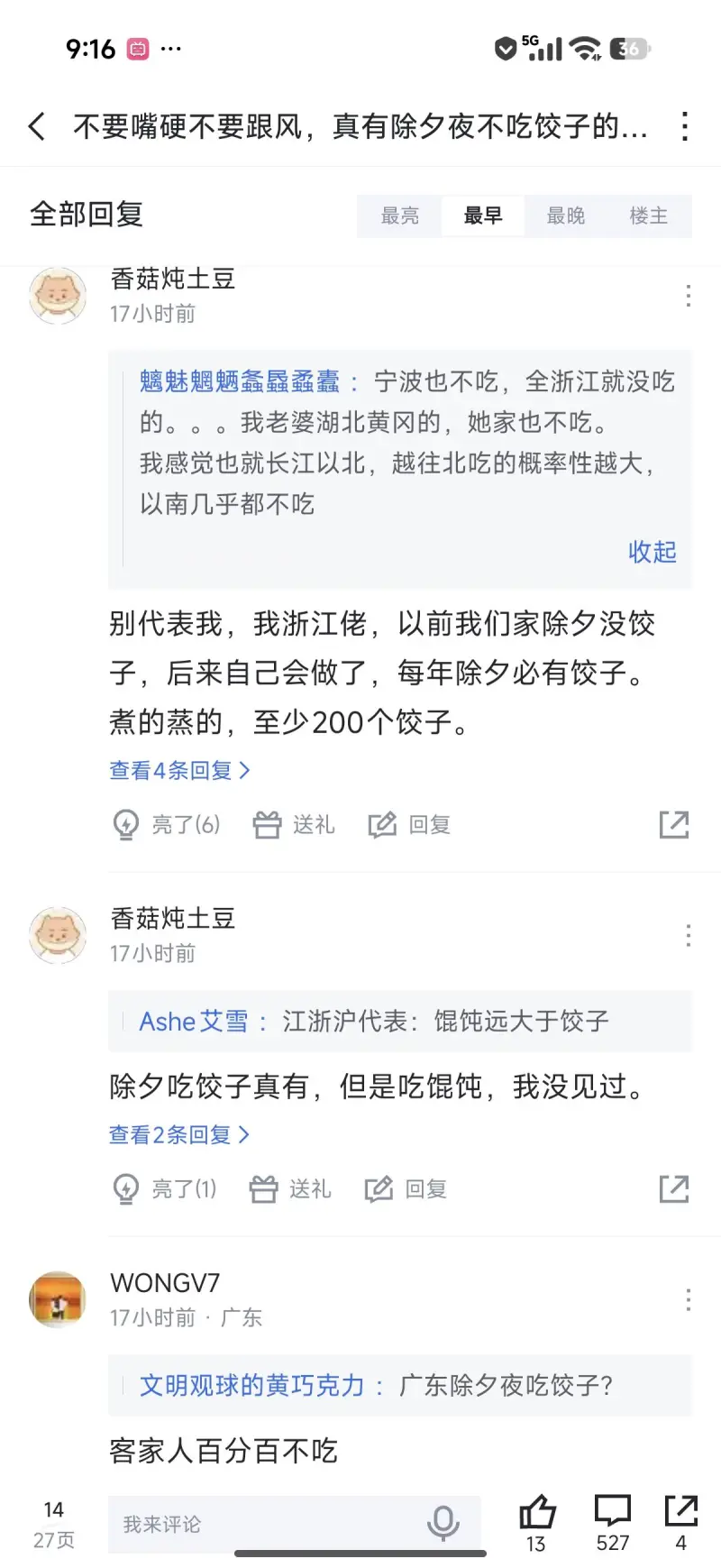The image size is (721, 1568).
Task: Share the comment showing 亮了(1)
Action: coord(673,1188)
